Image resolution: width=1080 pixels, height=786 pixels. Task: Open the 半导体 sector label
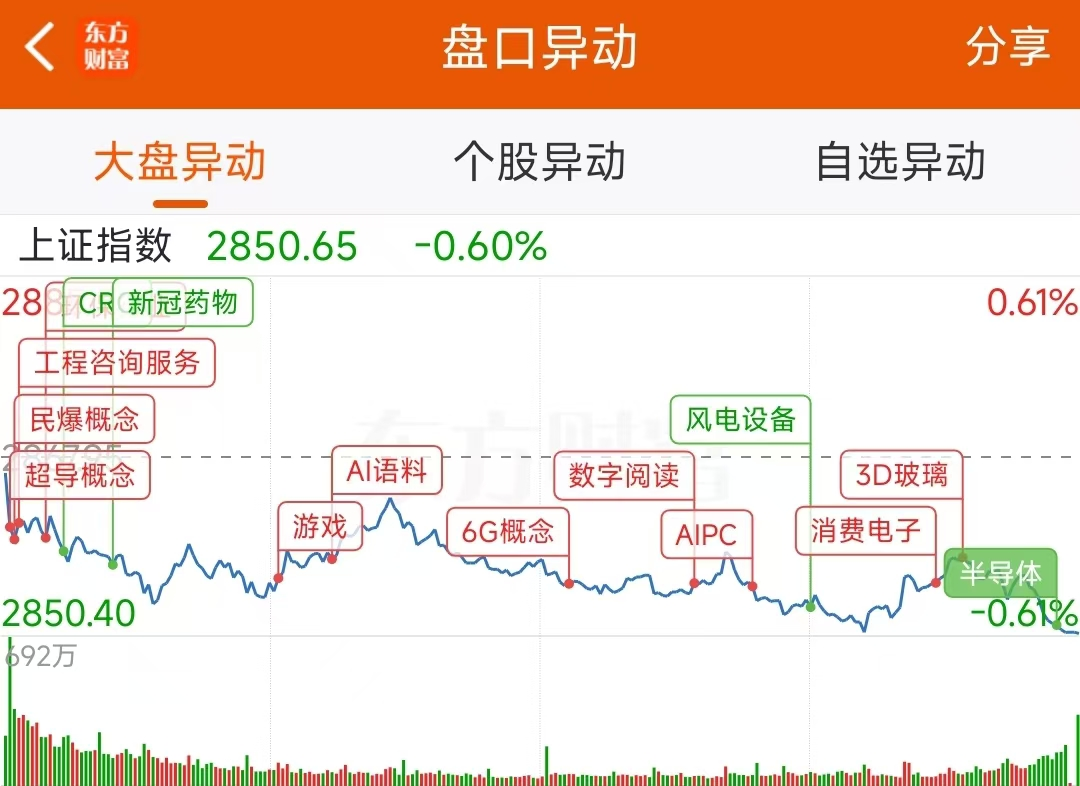tap(1000, 574)
